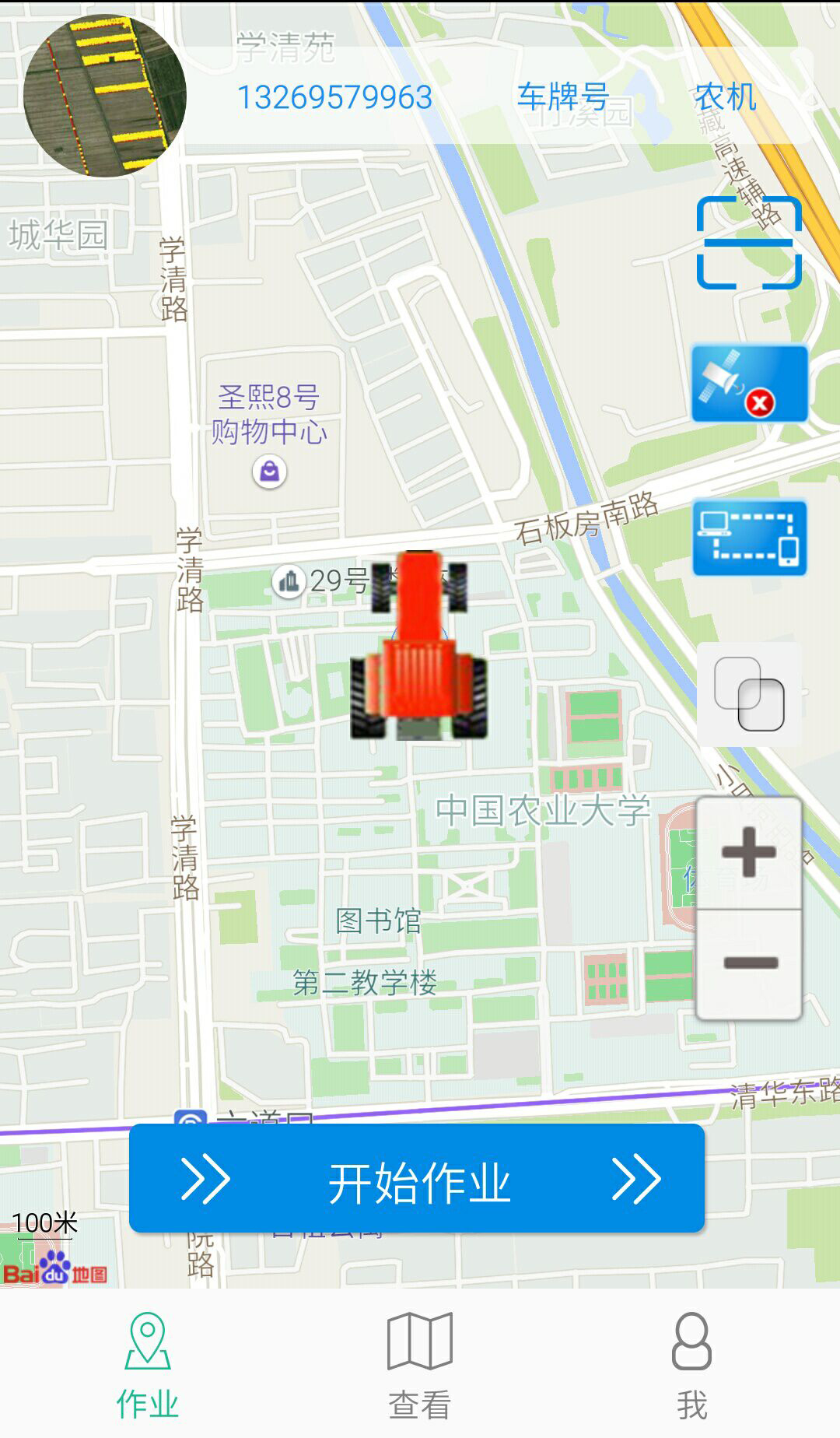This screenshot has height=1438, width=840.
Task: Tap the red tractor marker on map
Action: (419, 646)
